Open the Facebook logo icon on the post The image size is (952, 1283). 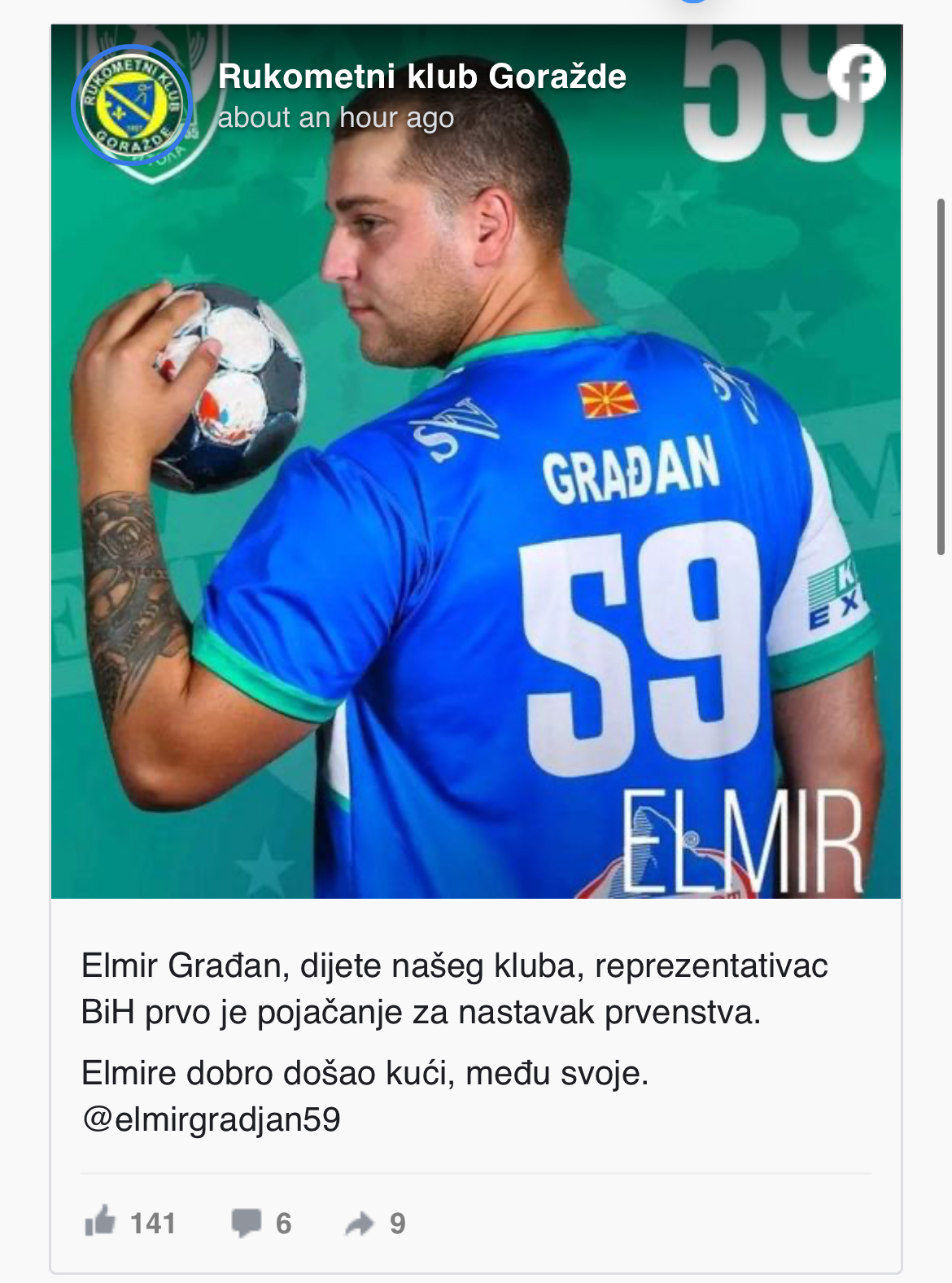(856, 73)
